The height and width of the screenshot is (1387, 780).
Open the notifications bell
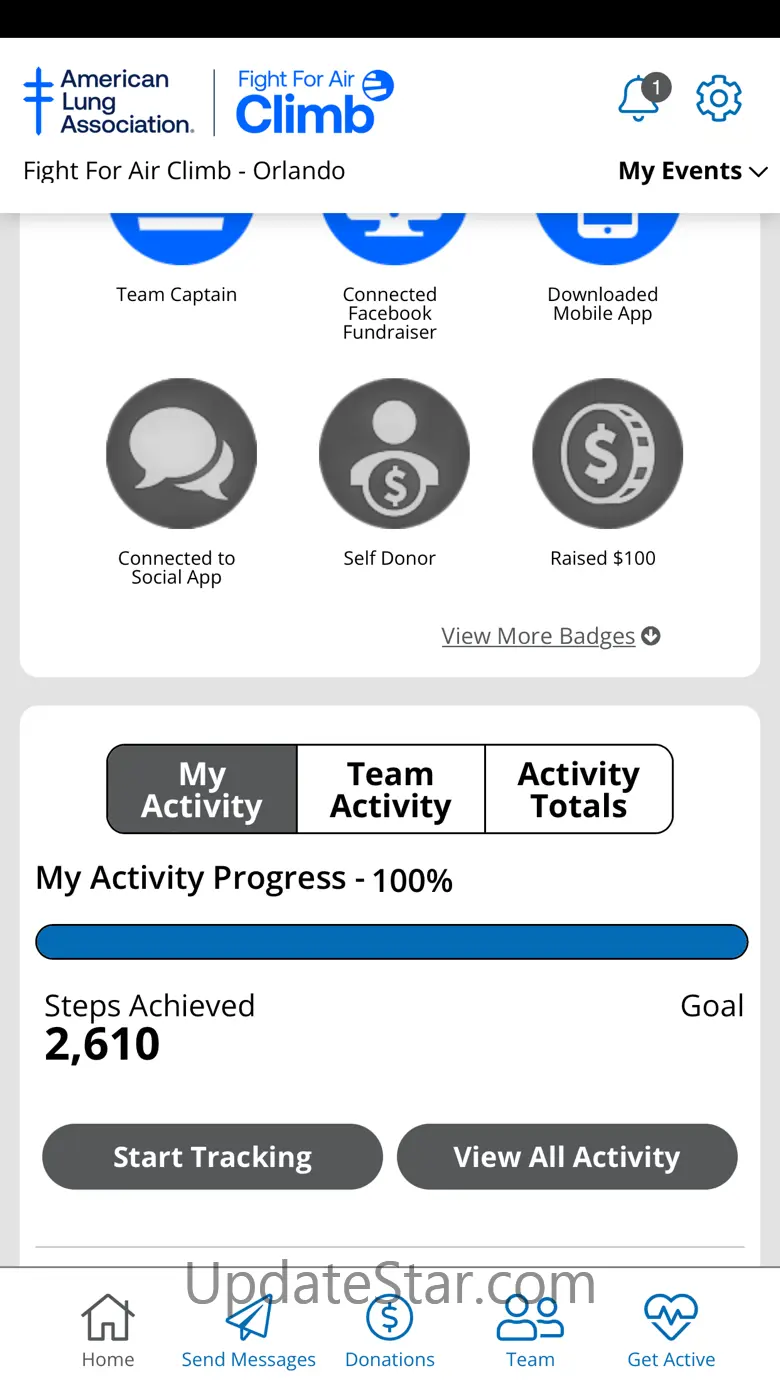(640, 99)
